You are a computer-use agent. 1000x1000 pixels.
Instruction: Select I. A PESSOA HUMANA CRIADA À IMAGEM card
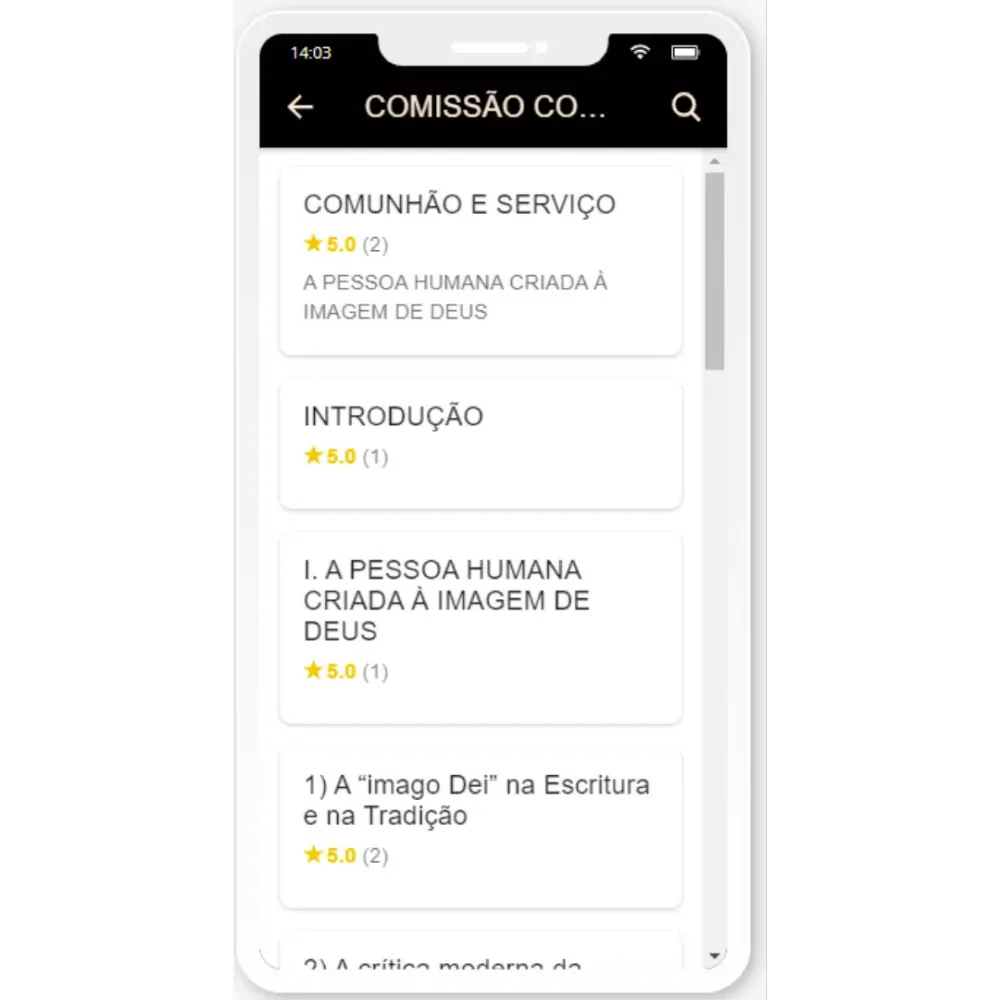(x=480, y=627)
